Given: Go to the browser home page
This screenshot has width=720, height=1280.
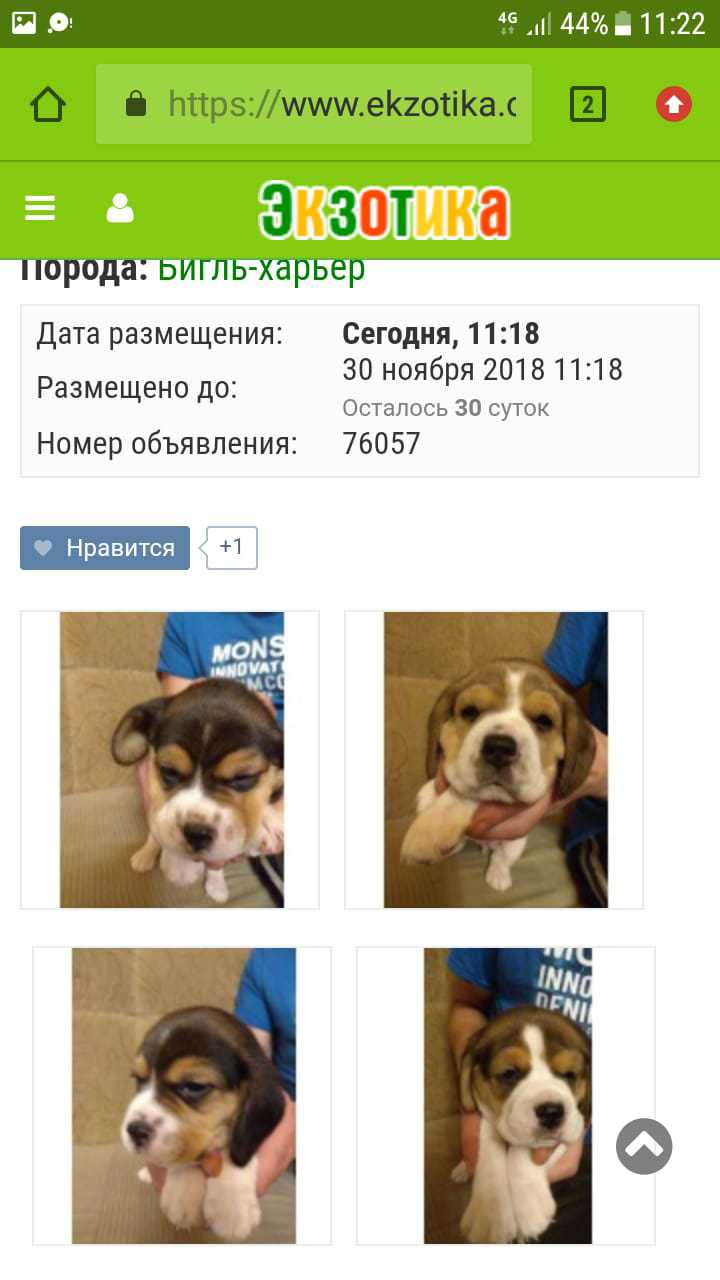Looking at the screenshot, I should pyautogui.click(x=48, y=104).
